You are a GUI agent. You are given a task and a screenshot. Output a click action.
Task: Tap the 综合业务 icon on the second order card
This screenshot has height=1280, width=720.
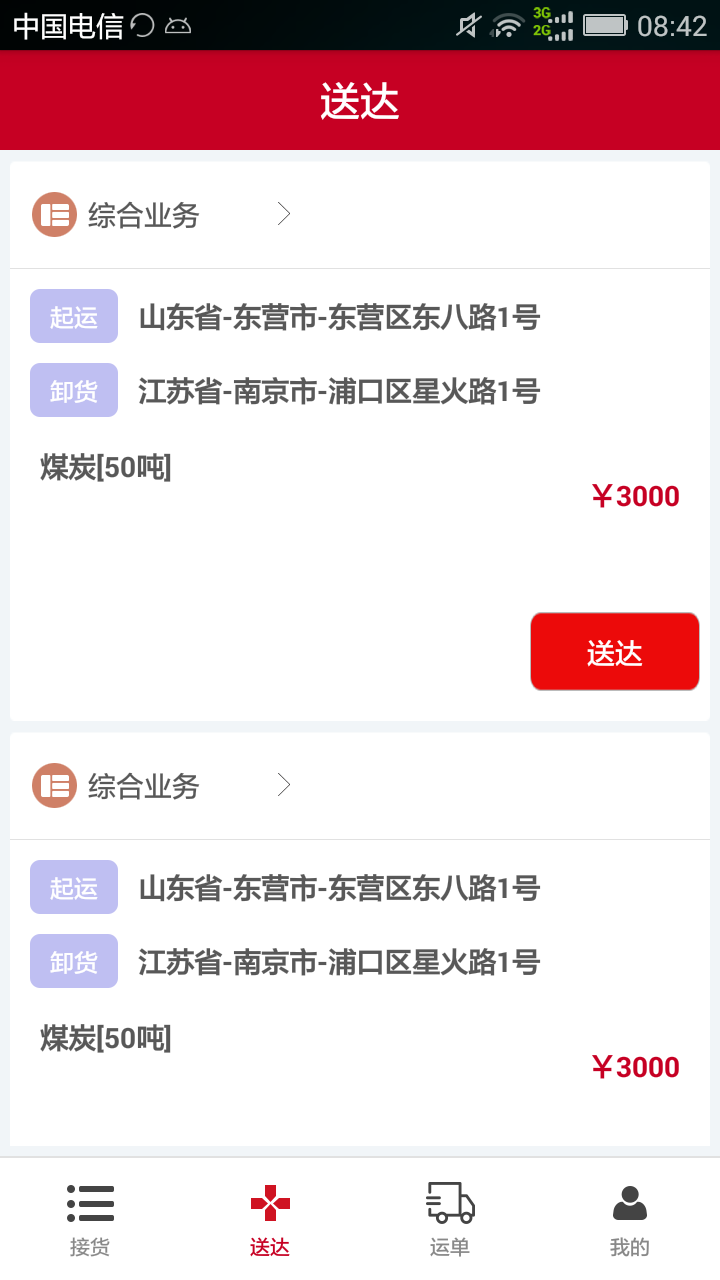(x=54, y=786)
